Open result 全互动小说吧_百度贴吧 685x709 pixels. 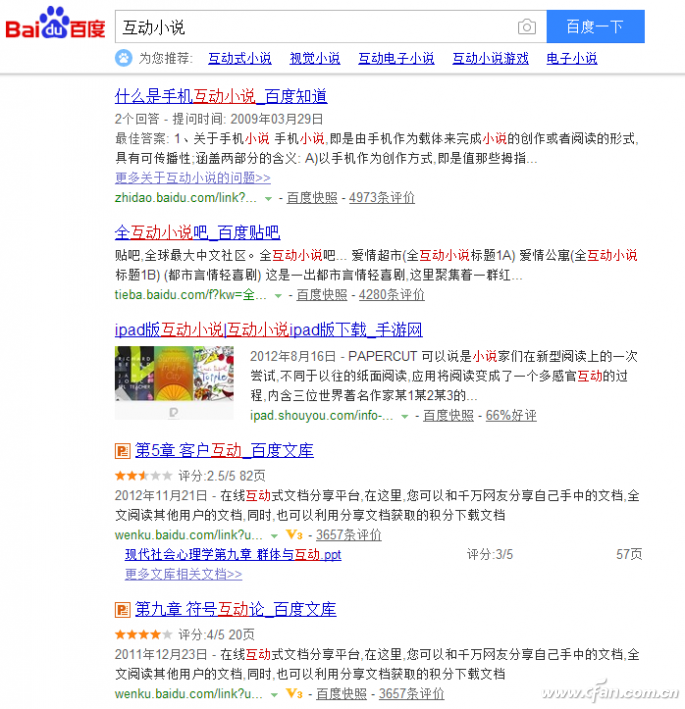click(x=197, y=232)
